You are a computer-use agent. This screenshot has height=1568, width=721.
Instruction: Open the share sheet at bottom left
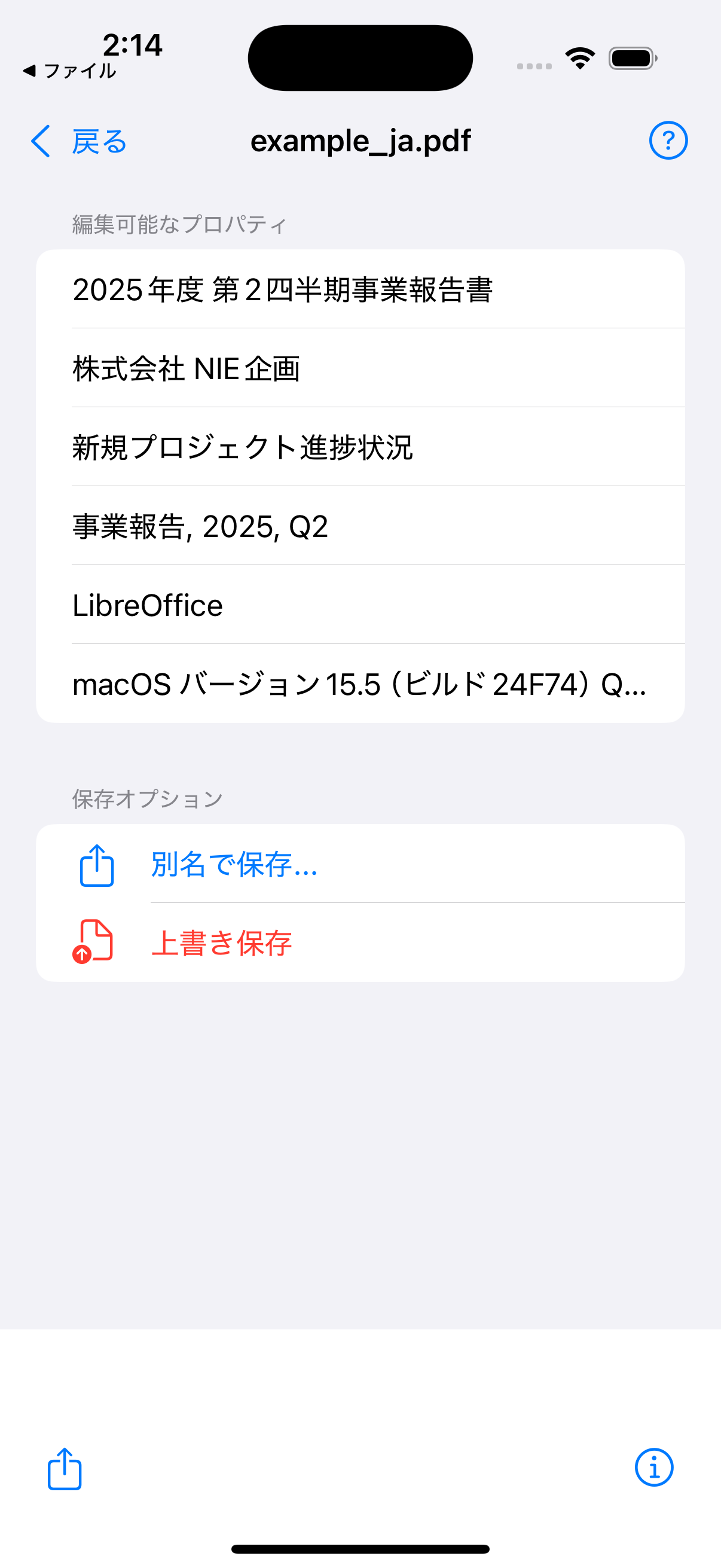(x=64, y=1467)
